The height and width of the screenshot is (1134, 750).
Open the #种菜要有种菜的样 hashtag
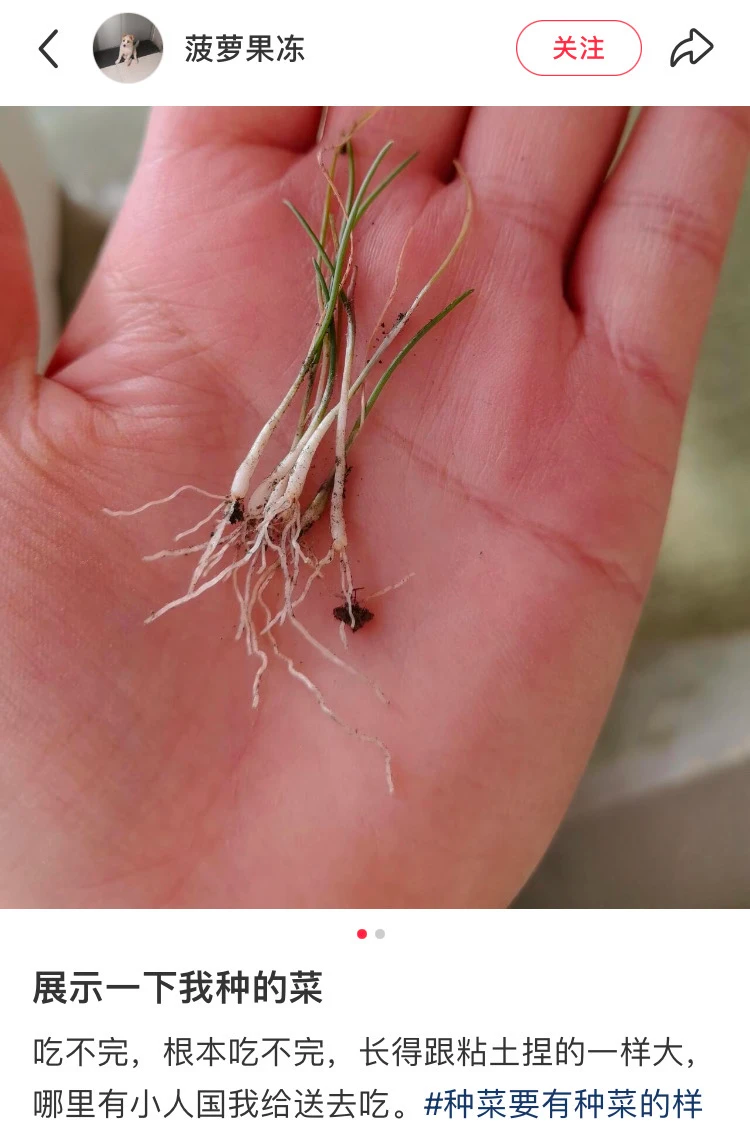click(x=564, y=1105)
